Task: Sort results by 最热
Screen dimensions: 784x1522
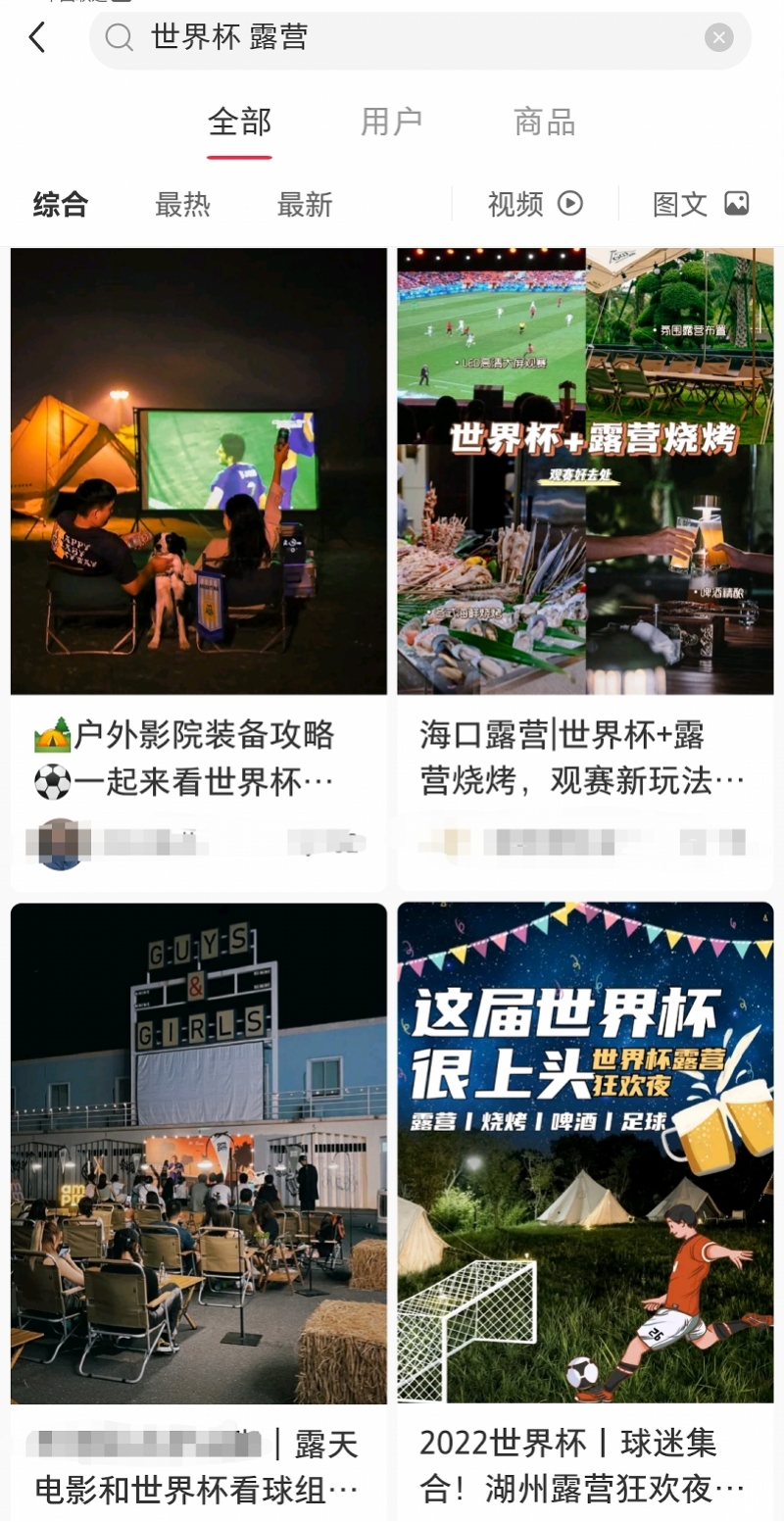Action: pyautogui.click(x=182, y=204)
